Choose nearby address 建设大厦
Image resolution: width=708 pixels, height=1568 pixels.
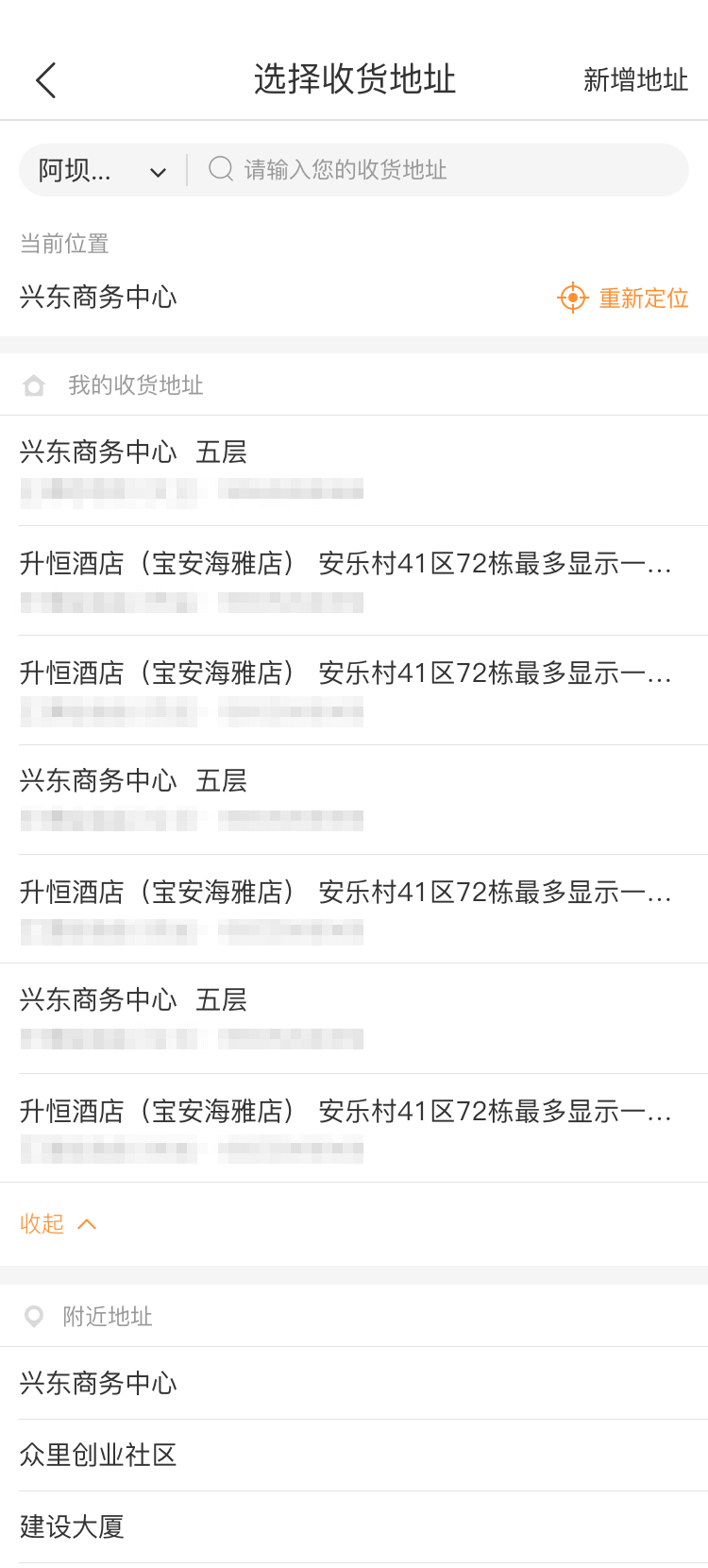(x=354, y=1526)
